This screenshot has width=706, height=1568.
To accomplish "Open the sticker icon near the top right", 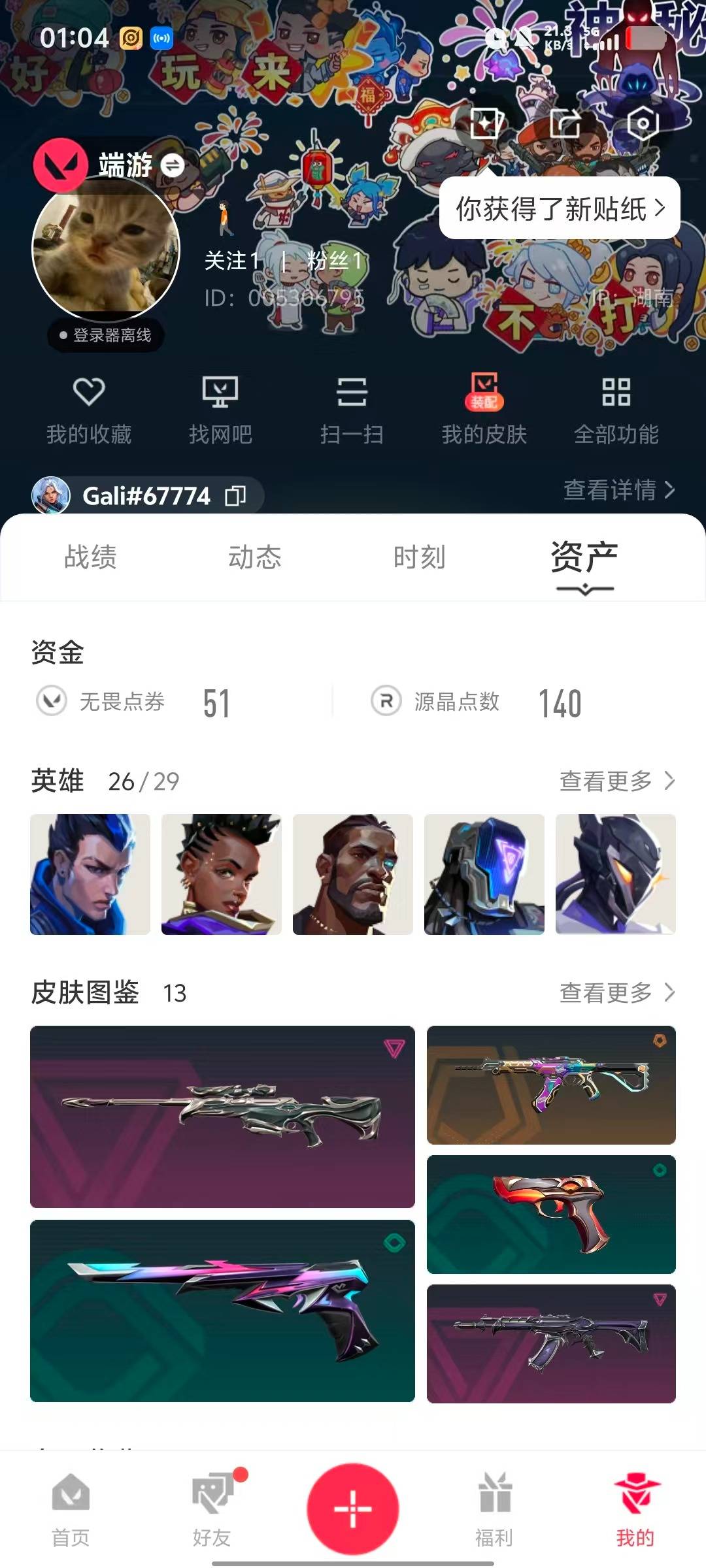I will (484, 121).
